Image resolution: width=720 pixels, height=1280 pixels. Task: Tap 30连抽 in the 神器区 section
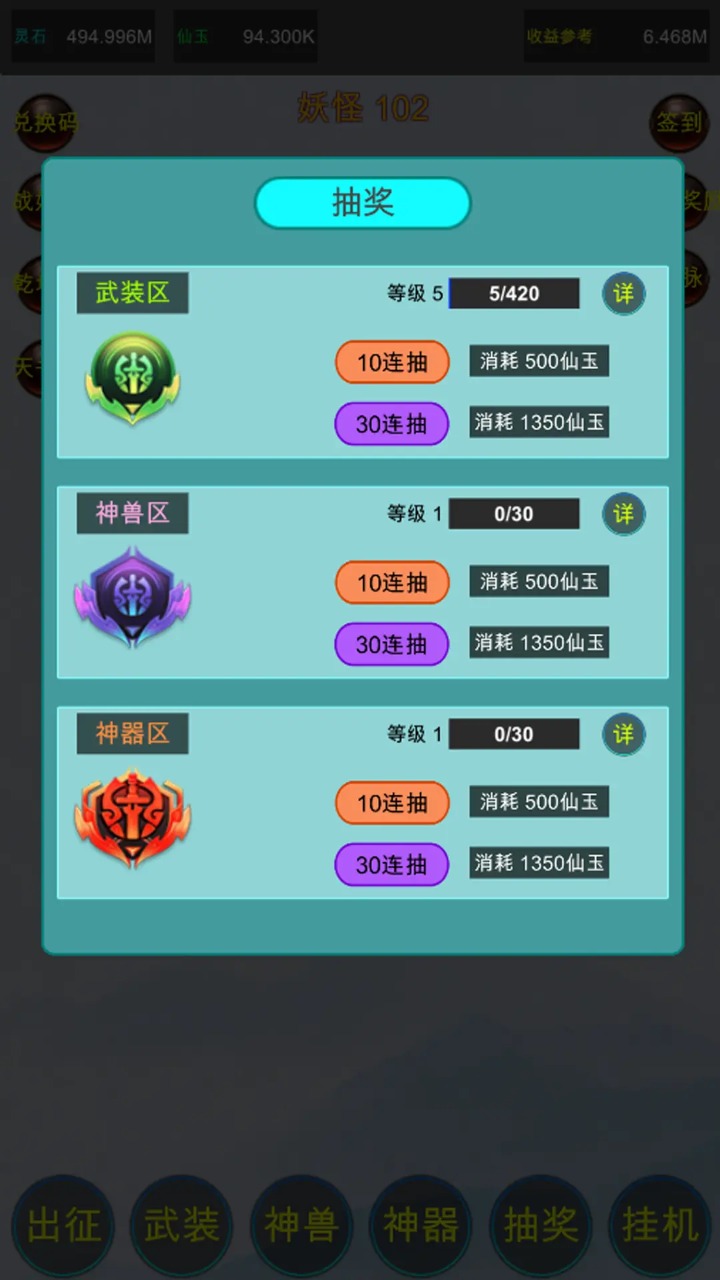coord(392,864)
